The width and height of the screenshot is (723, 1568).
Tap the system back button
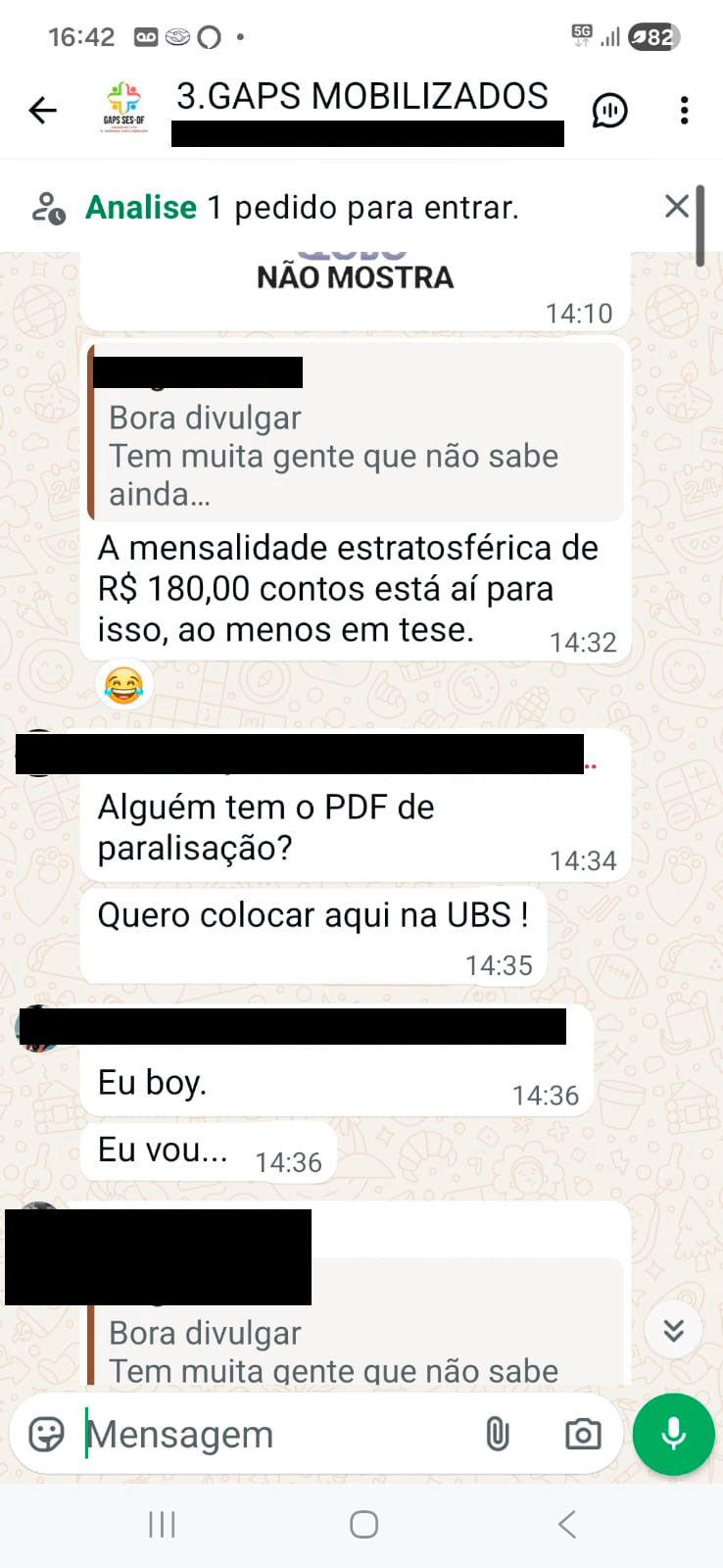click(566, 1525)
